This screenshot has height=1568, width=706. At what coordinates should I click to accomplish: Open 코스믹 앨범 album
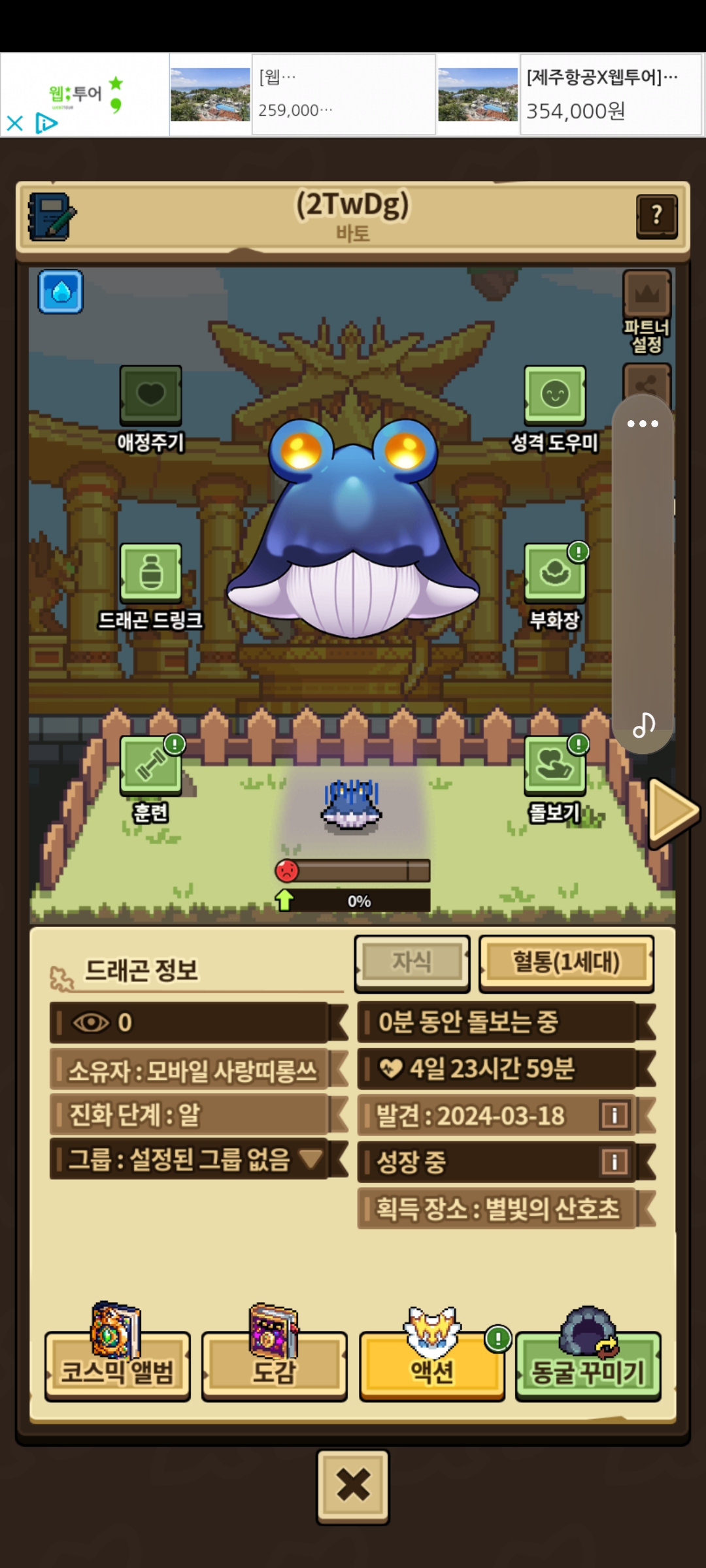coord(118,1365)
